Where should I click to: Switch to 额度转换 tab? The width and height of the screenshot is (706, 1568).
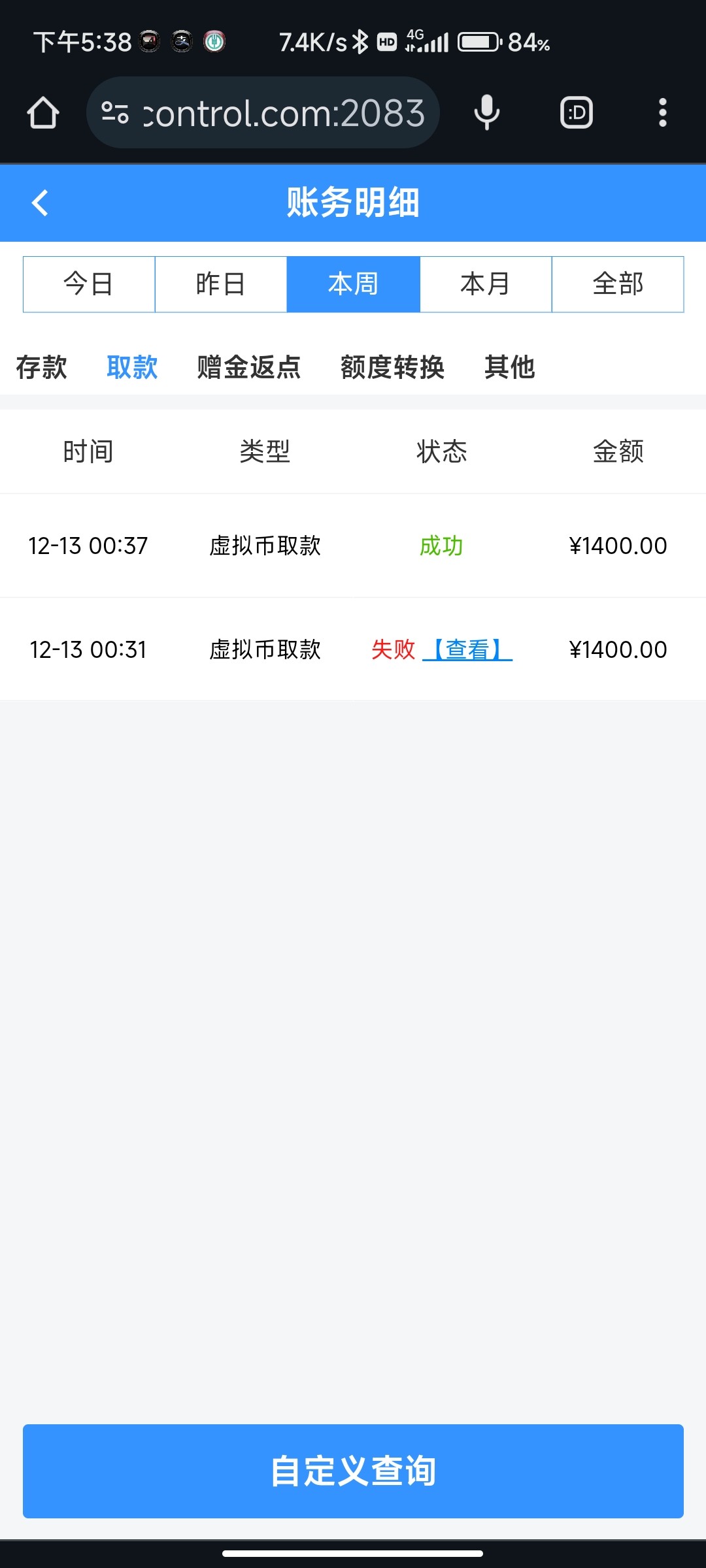[392, 367]
